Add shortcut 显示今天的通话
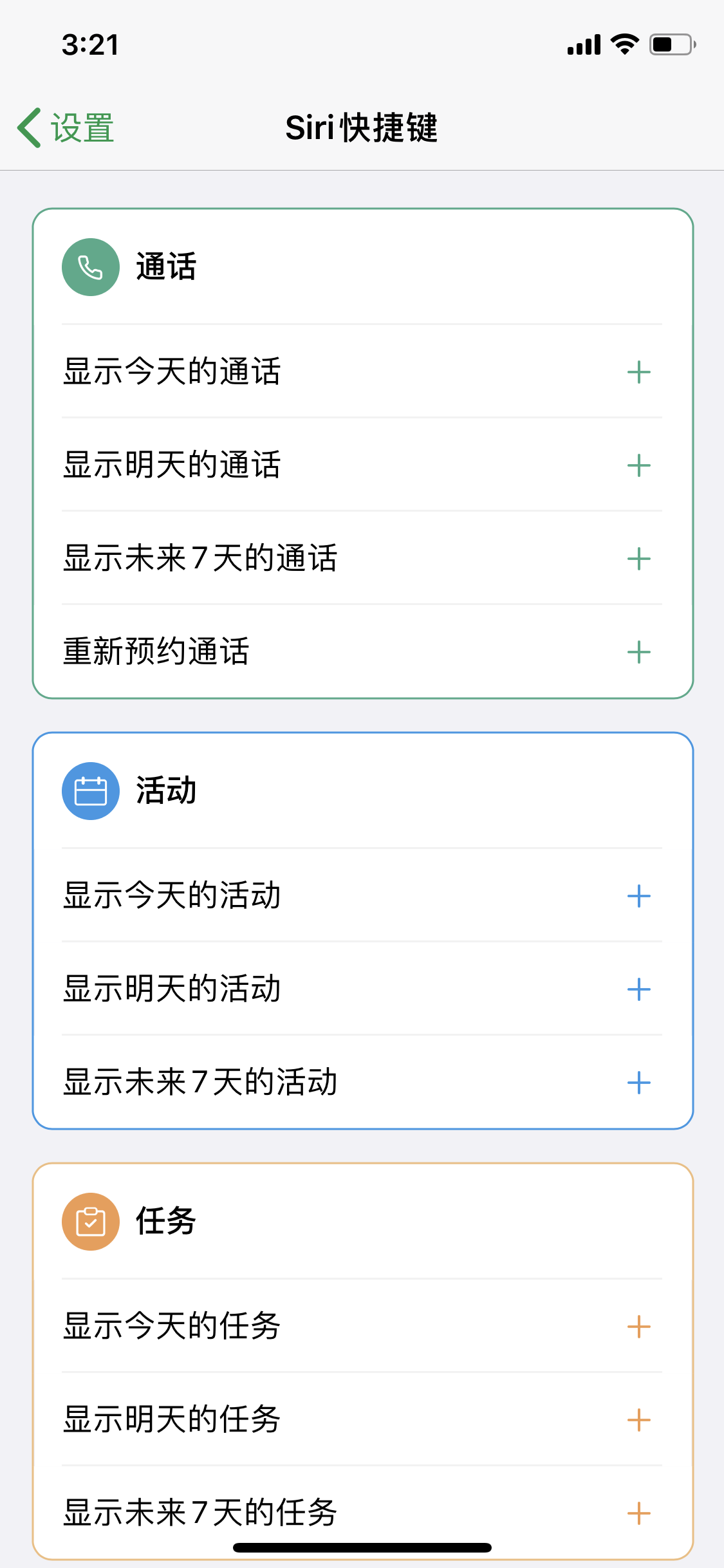Viewport: 724px width, 1568px height. [638, 372]
